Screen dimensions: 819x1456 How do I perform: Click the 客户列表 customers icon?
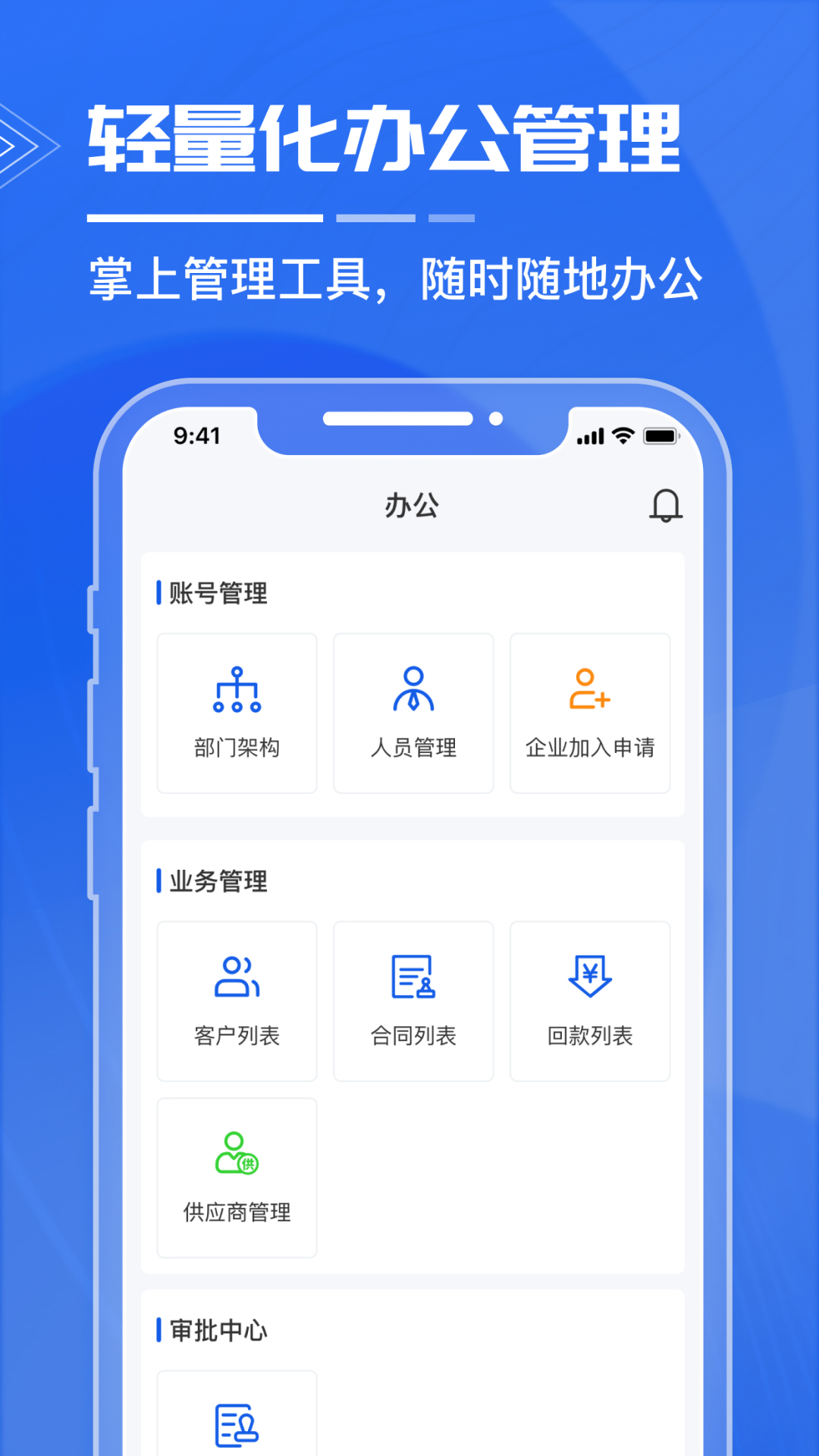pos(236,978)
